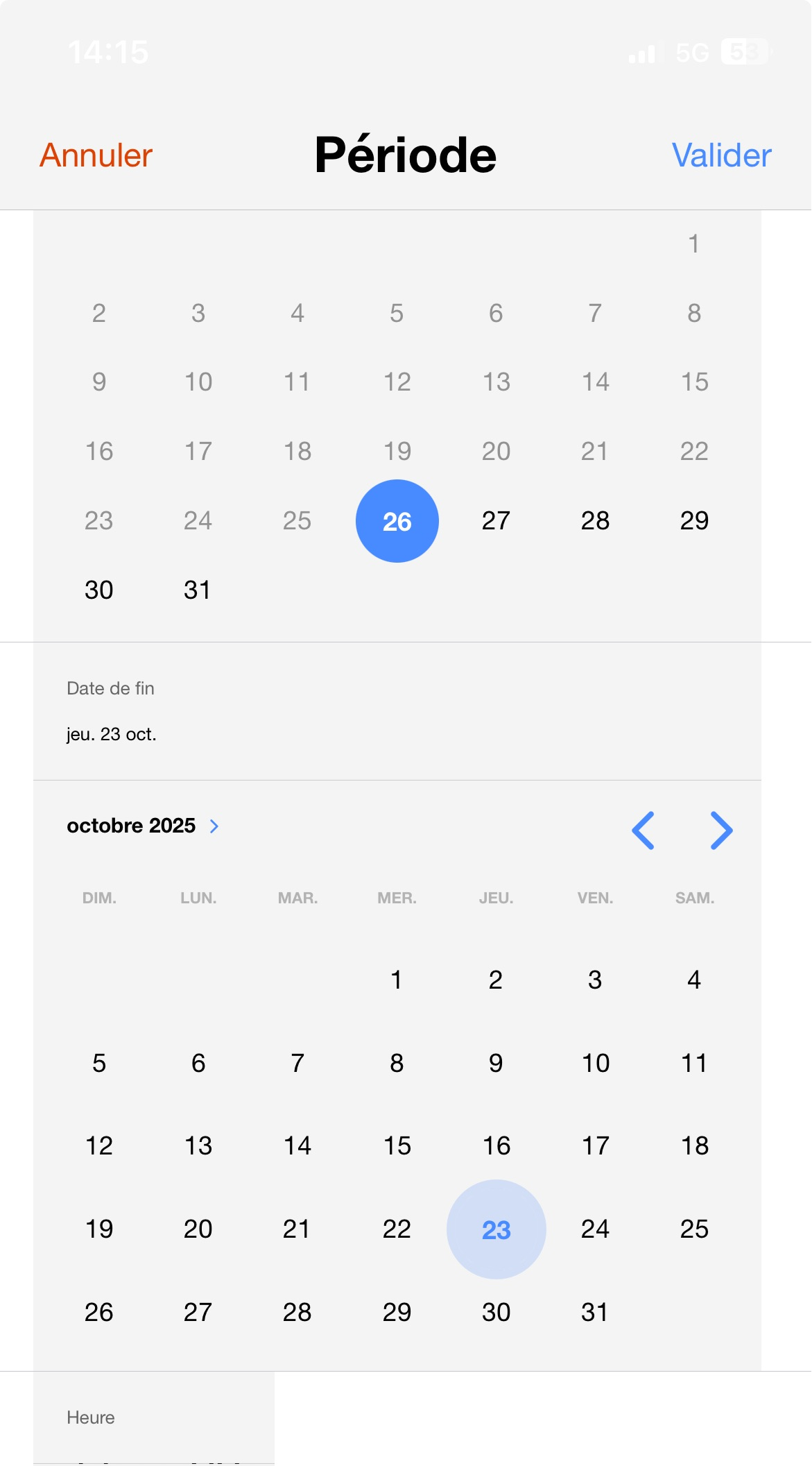Select day 9 in octobre 2025 calendar

click(496, 1063)
